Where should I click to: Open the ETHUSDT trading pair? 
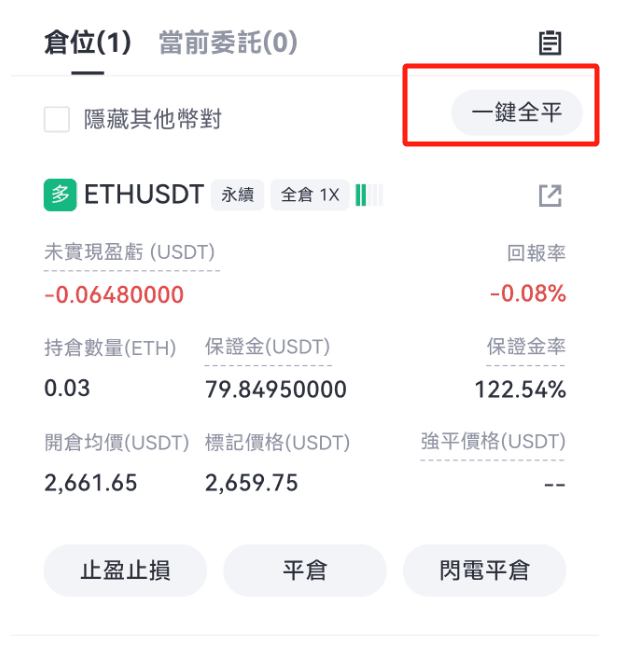pyautogui.click(x=144, y=194)
